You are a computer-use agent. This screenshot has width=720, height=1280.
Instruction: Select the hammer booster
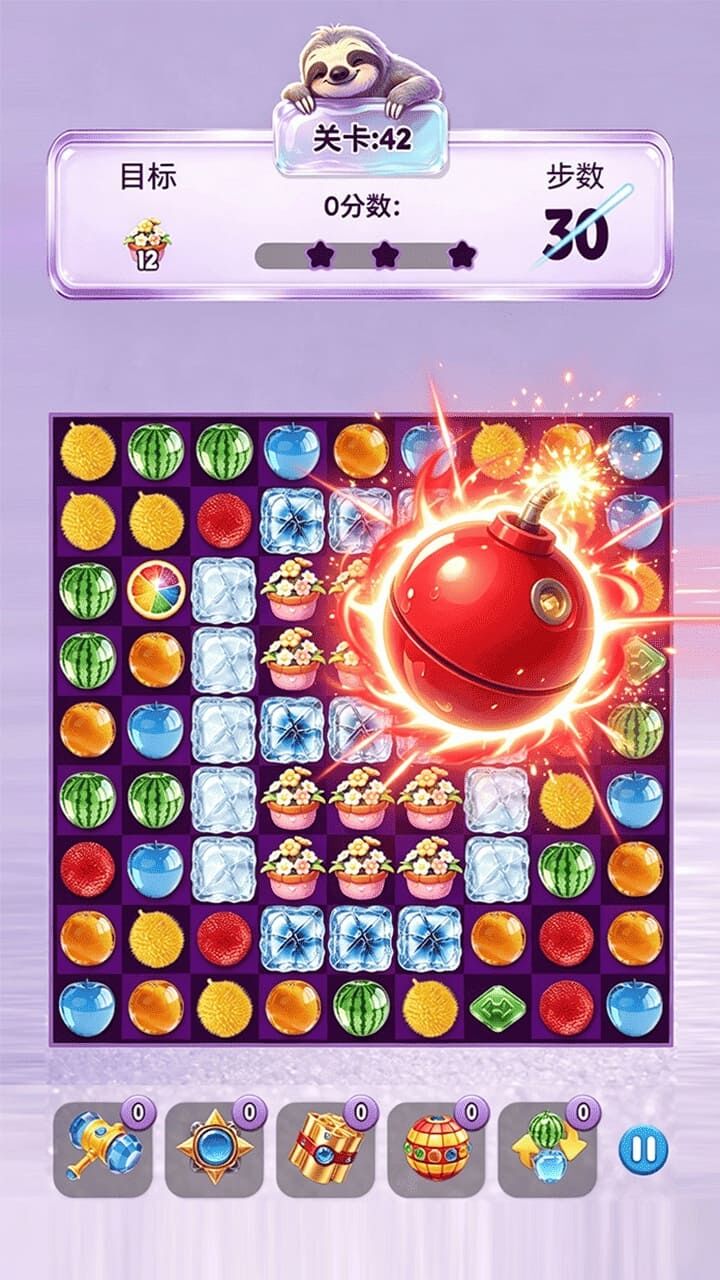click(103, 1148)
